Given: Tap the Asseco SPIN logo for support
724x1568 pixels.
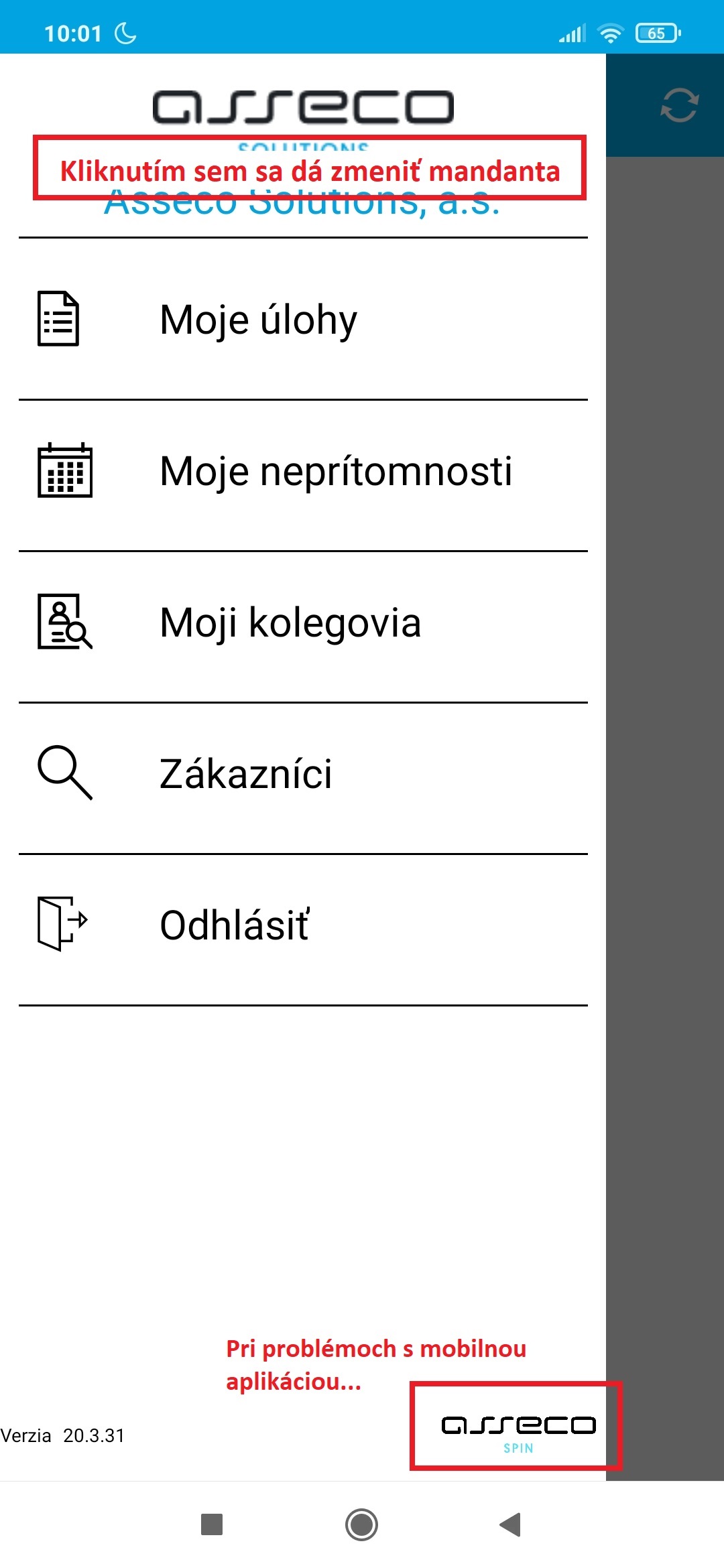Looking at the screenshot, I should (x=518, y=1431).
